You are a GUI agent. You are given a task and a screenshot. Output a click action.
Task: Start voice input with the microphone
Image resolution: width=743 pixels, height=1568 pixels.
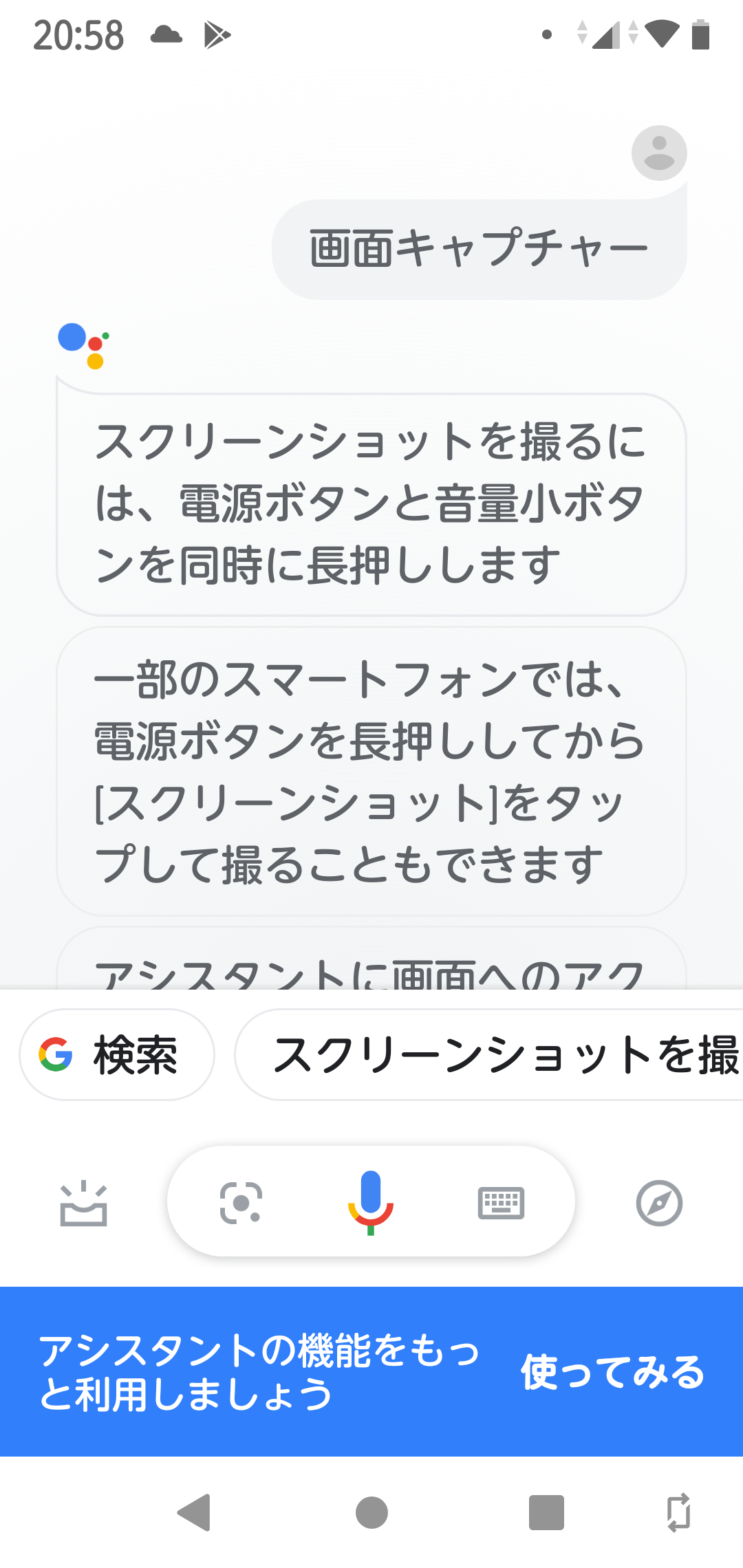pyautogui.click(x=371, y=1201)
